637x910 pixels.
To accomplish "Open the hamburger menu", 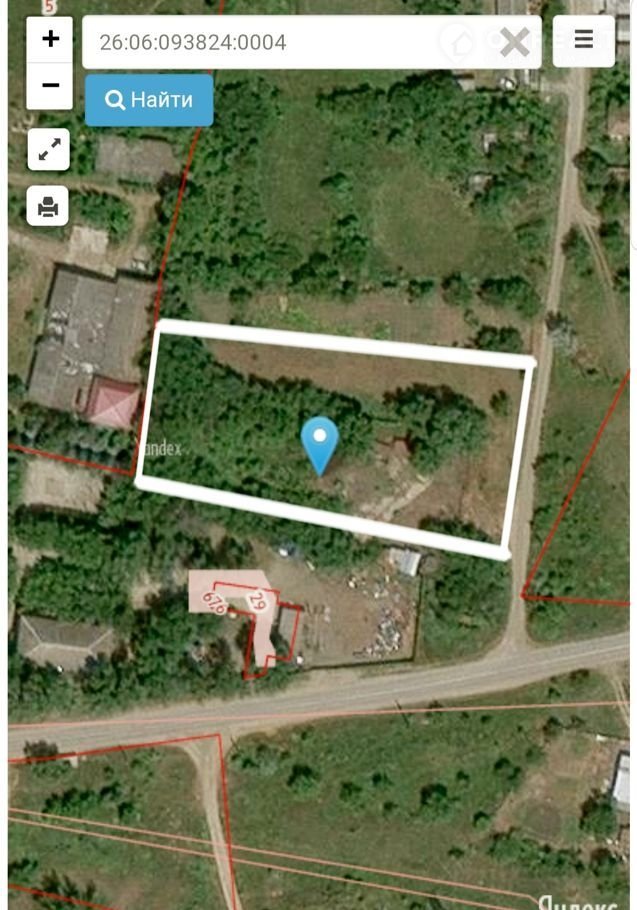I will [583, 40].
